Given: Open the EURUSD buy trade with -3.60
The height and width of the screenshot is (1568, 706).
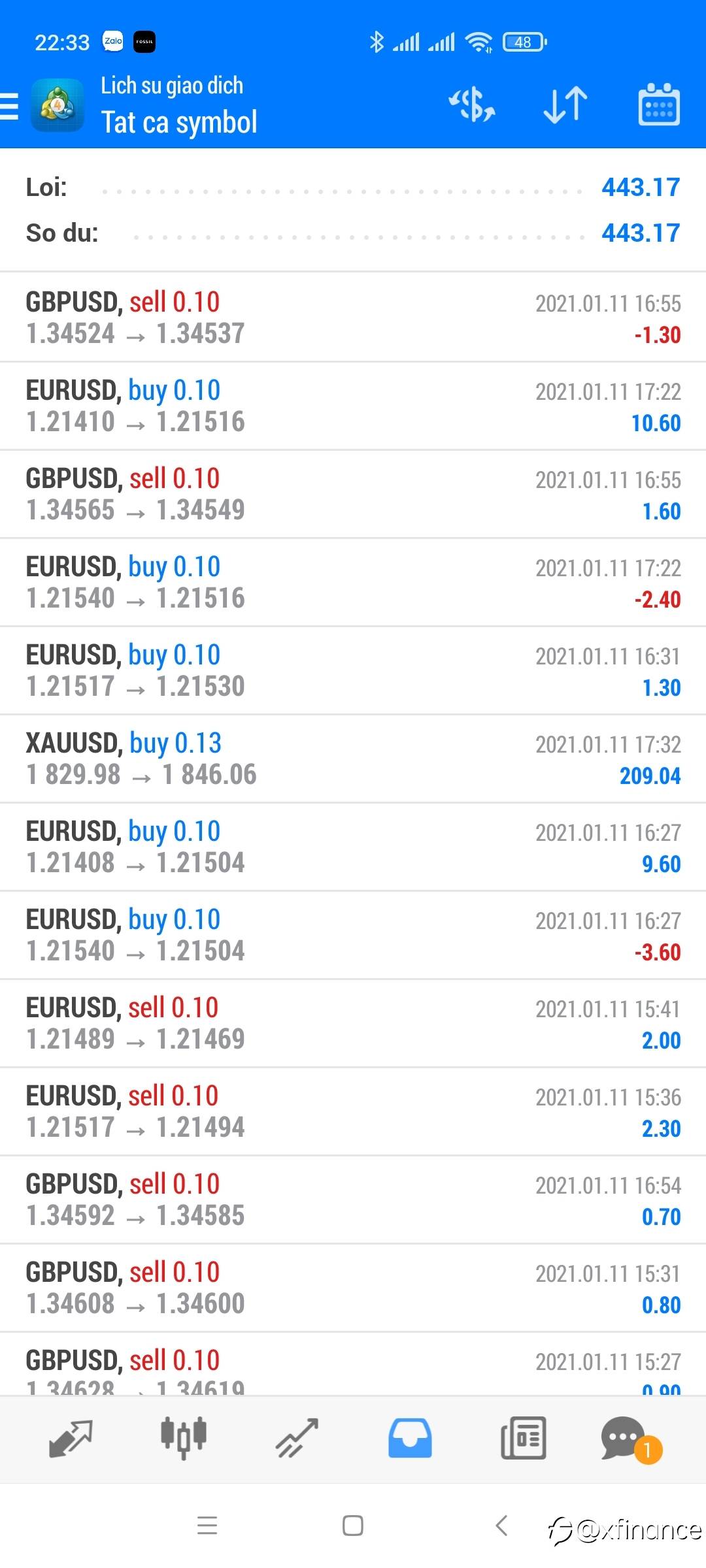Looking at the screenshot, I should click(353, 936).
